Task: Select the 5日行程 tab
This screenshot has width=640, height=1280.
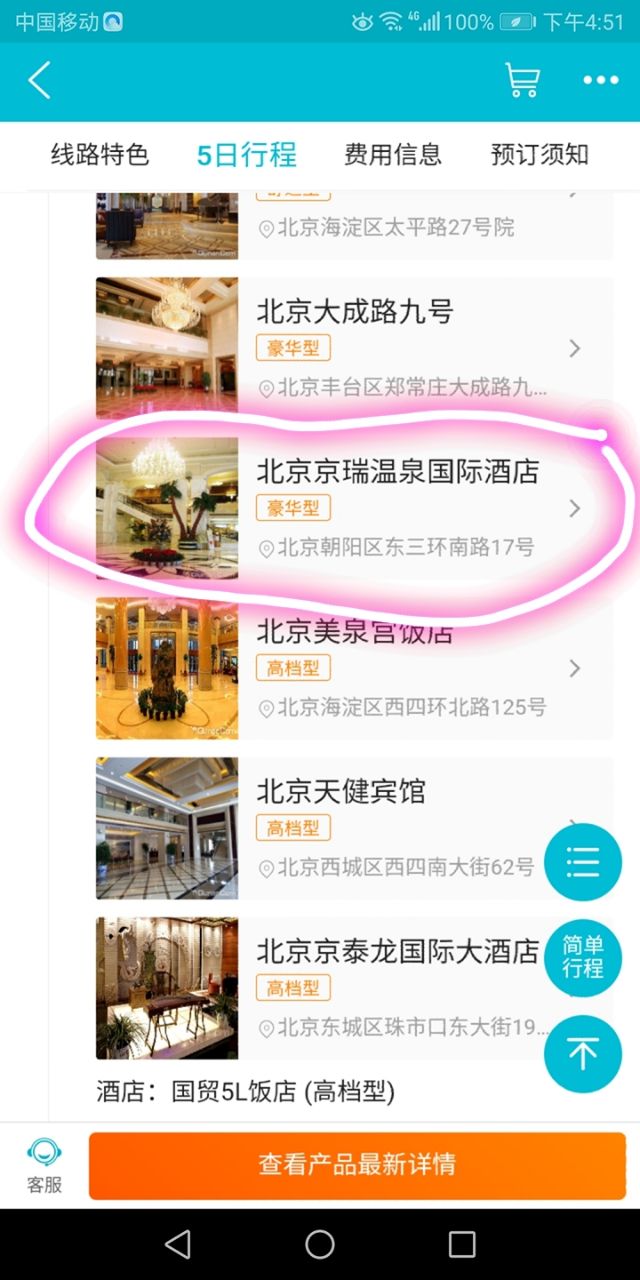Action: (246, 155)
